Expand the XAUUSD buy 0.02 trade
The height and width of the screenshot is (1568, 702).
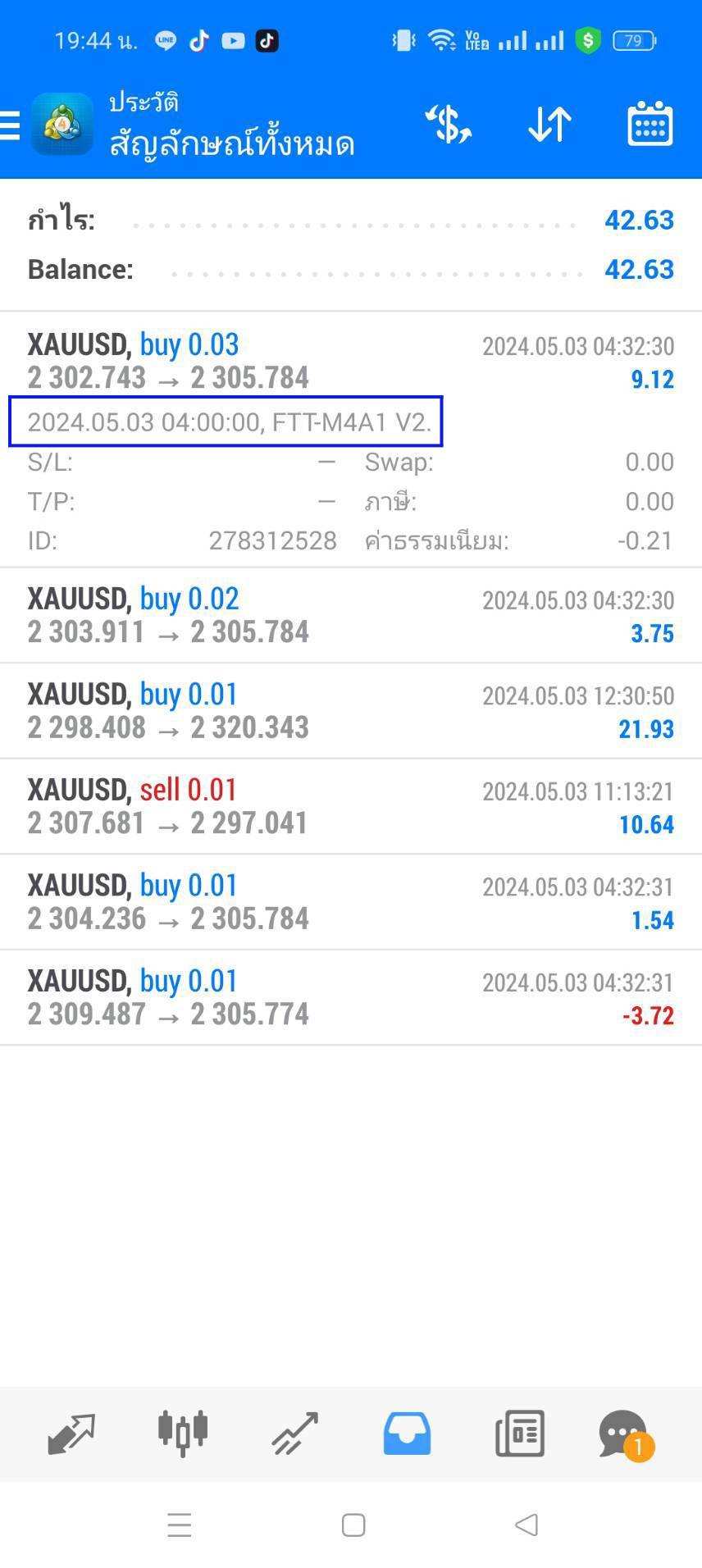(351, 615)
